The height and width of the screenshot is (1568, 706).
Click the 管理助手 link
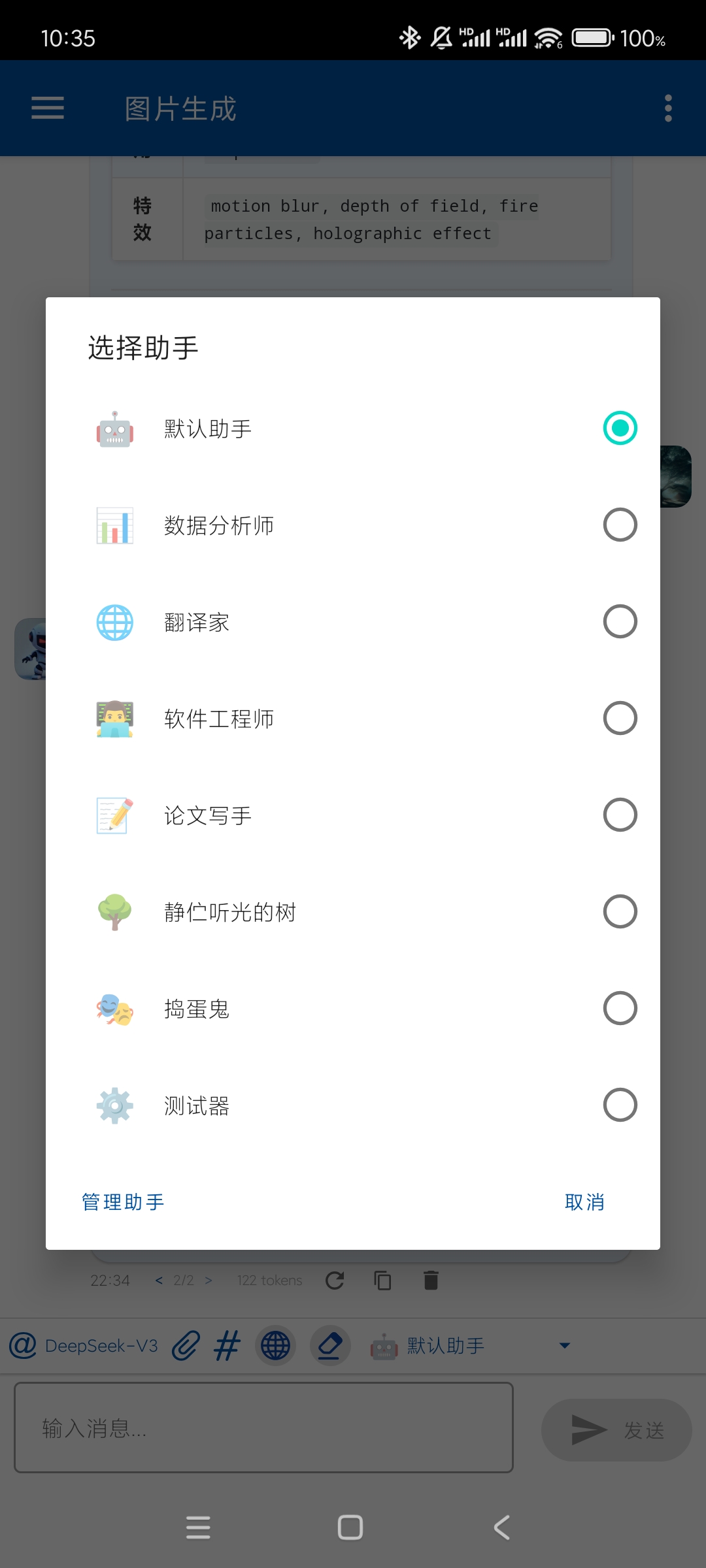tap(123, 1202)
